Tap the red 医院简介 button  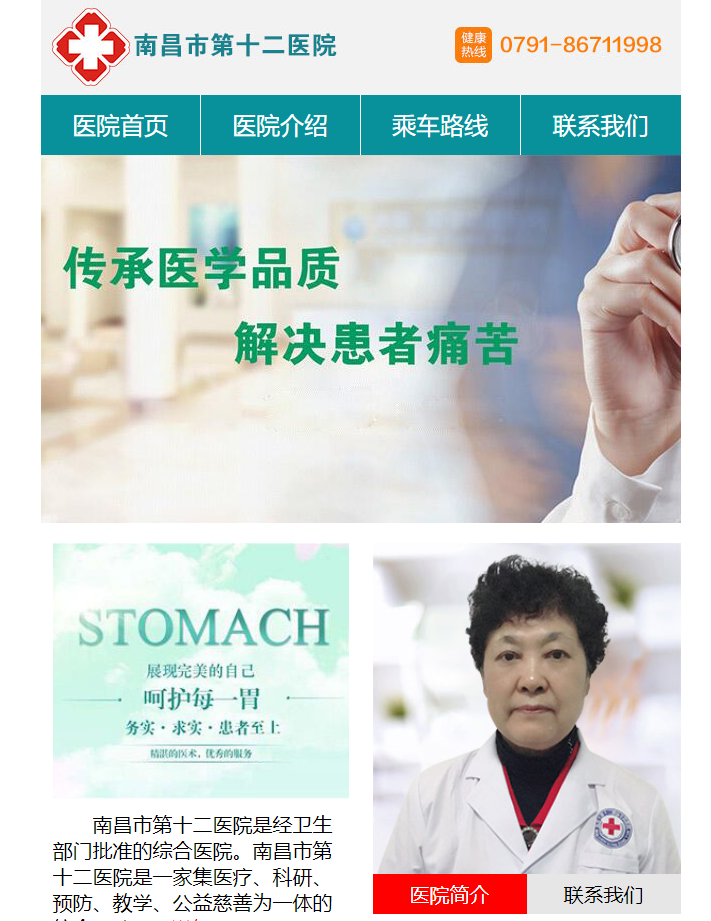point(450,894)
